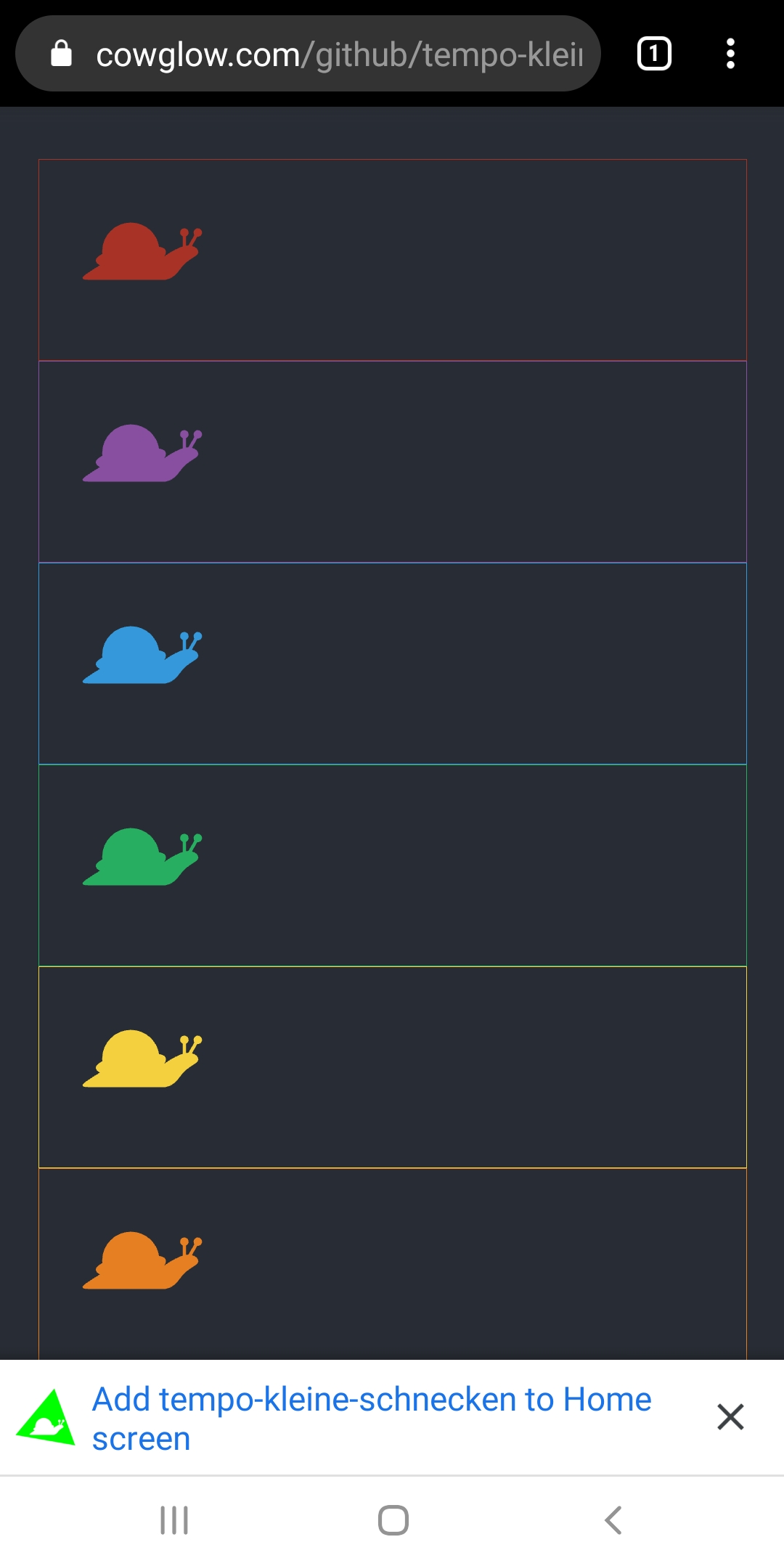Screen dimensions: 784x1566
Task: Open recent apps from navigation bar
Action: [x=174, y=1520]
